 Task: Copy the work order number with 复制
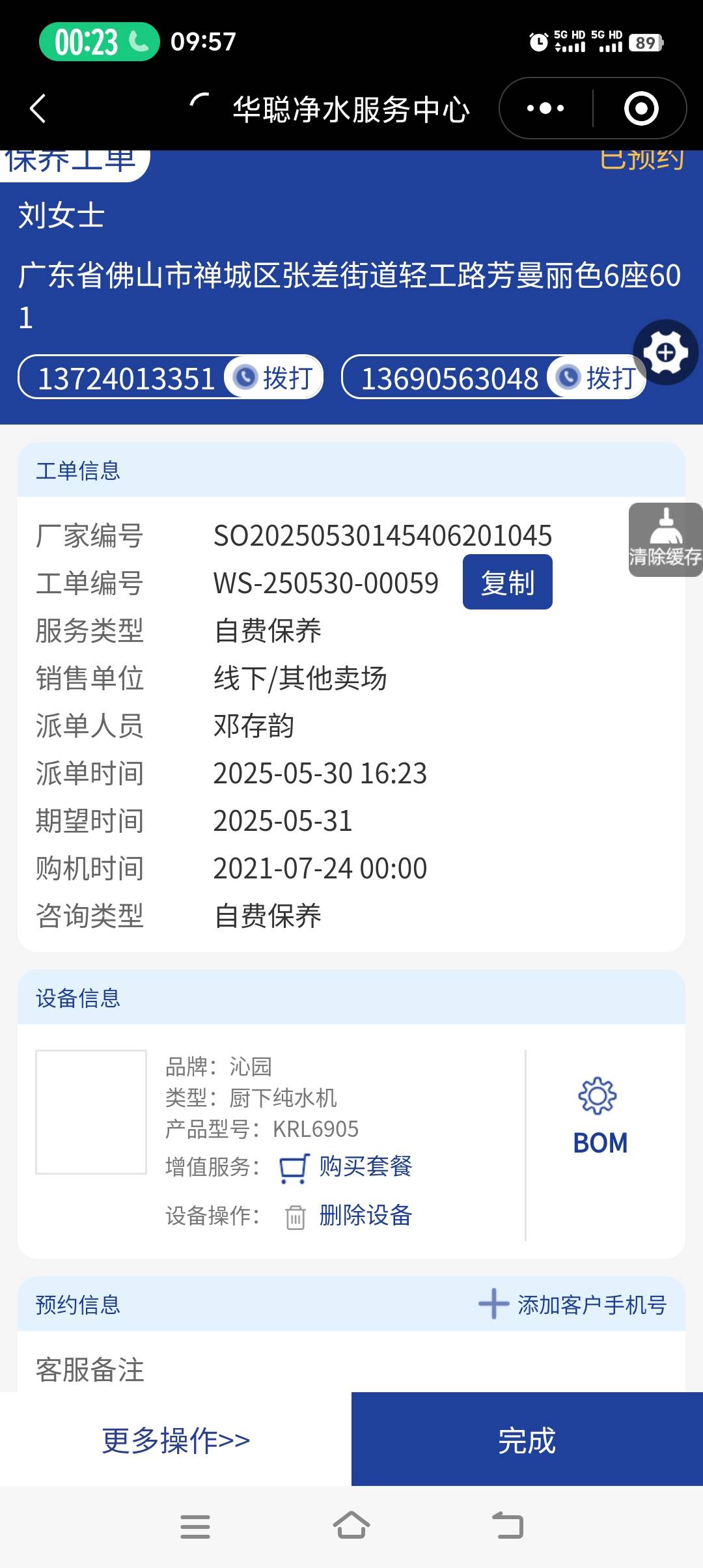[x=507, y=582]
